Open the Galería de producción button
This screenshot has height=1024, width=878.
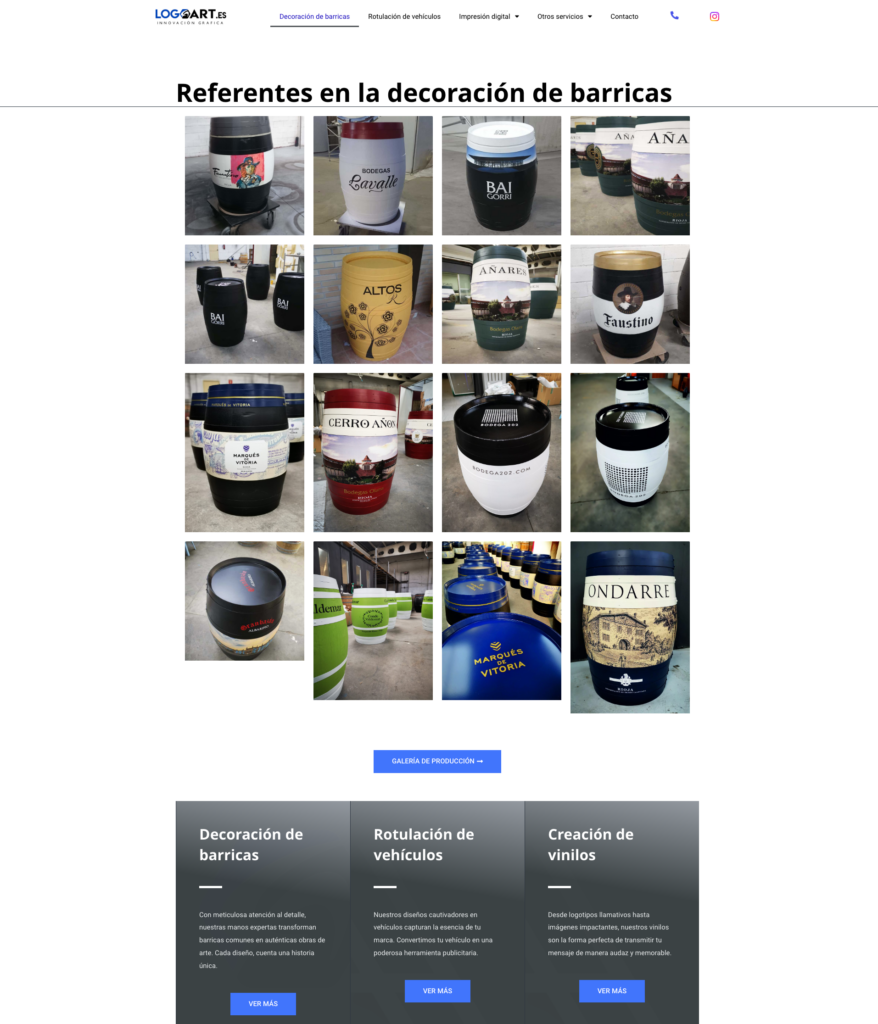437,761
